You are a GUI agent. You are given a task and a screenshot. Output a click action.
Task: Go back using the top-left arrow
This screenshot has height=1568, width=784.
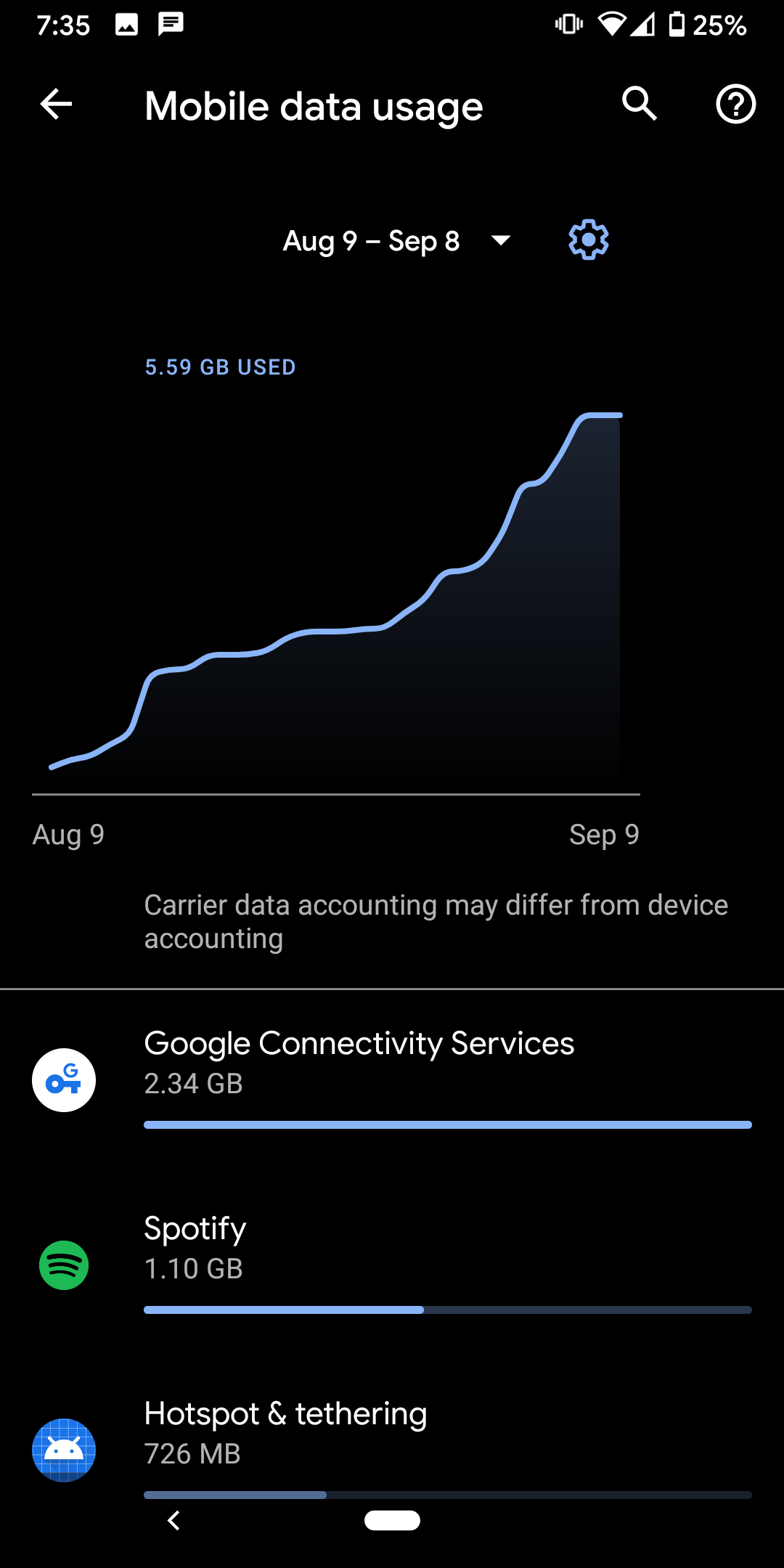(x=55, y=104)
